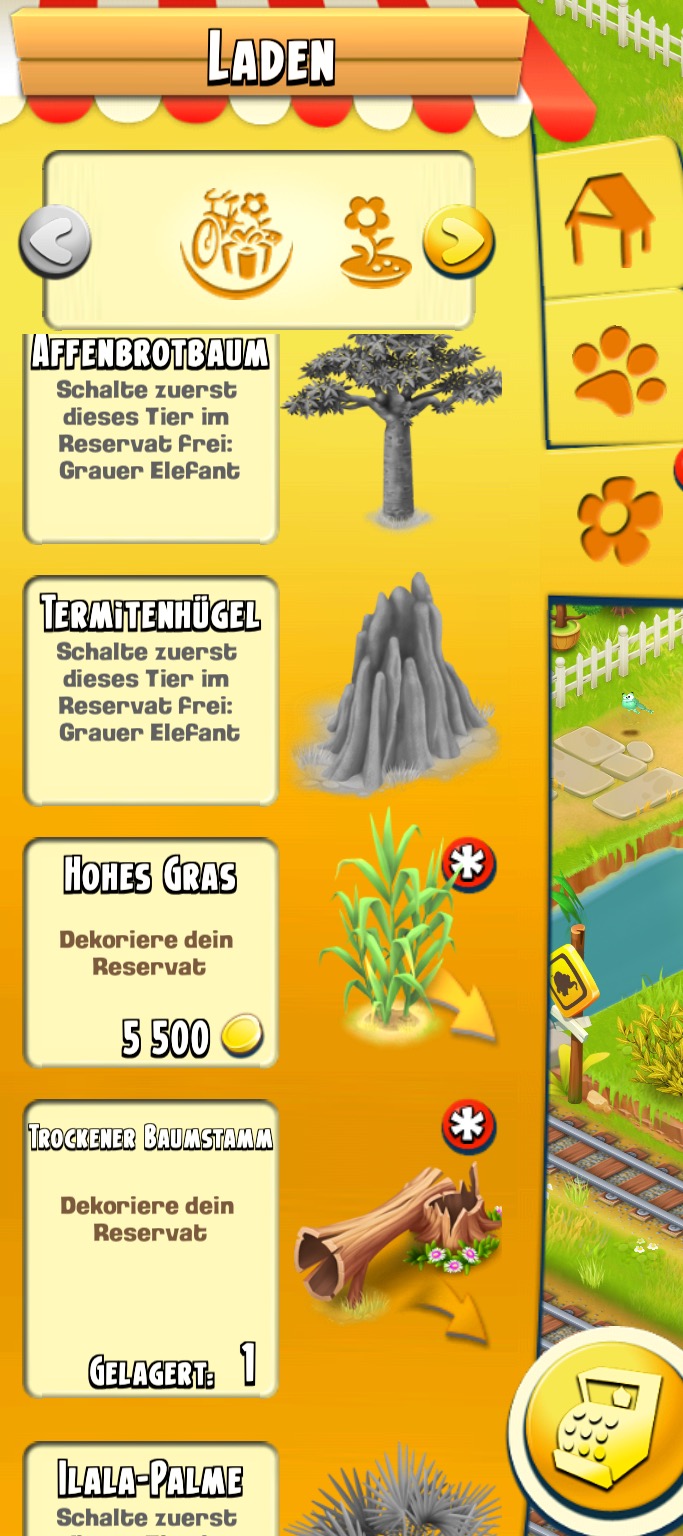Go to next shop category with right arrow
683x1536 pixels.
458,241
